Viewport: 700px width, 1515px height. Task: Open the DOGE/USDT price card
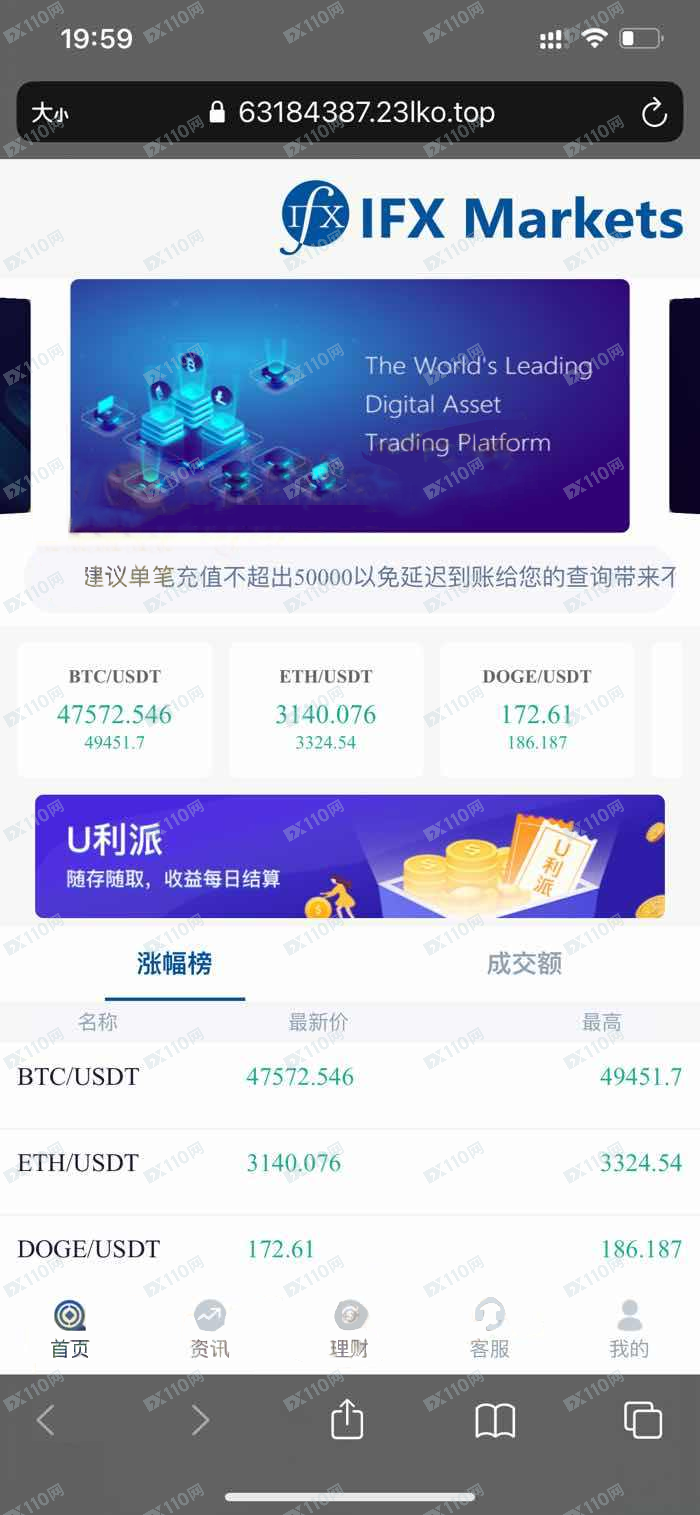(x=537, y=709)
